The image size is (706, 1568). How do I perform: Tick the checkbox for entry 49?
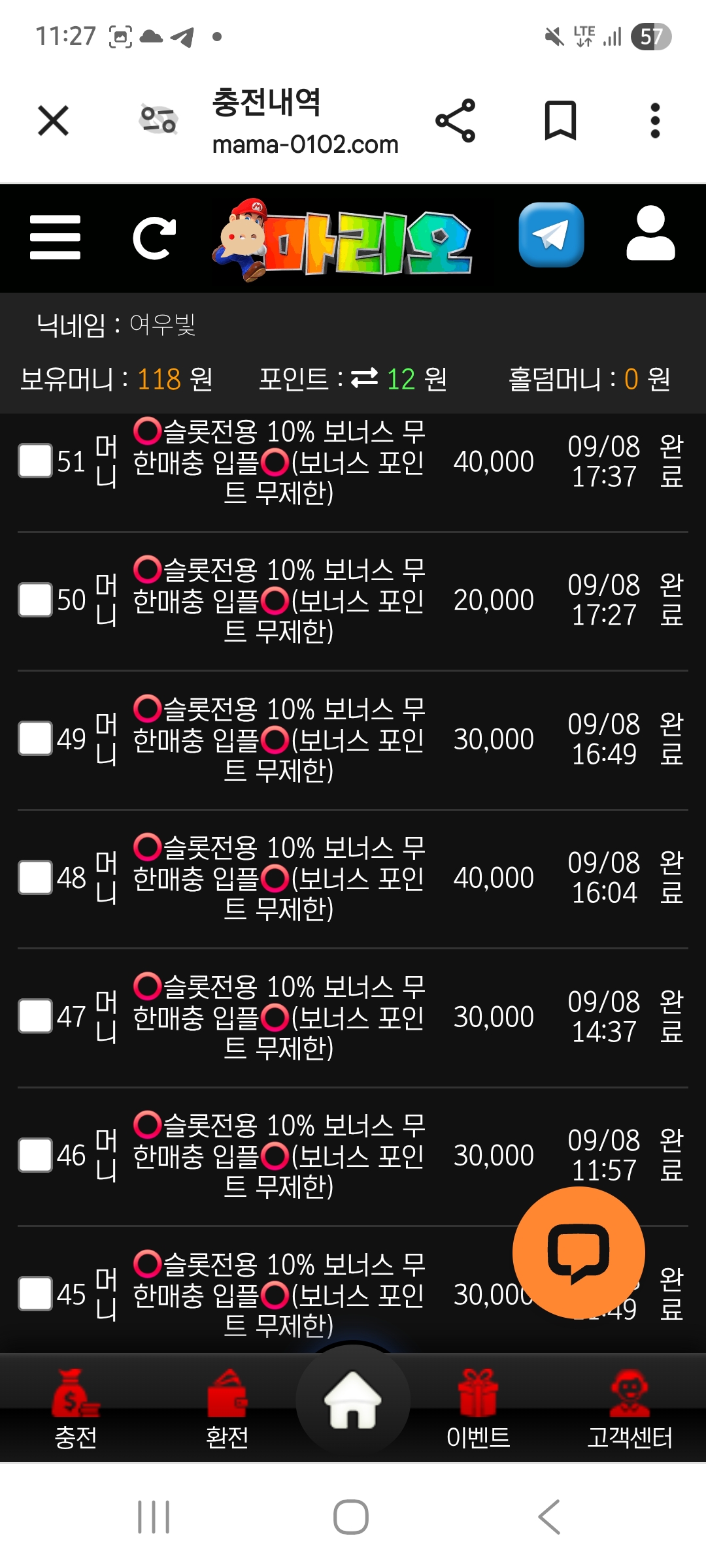click(x=35, y=738)
